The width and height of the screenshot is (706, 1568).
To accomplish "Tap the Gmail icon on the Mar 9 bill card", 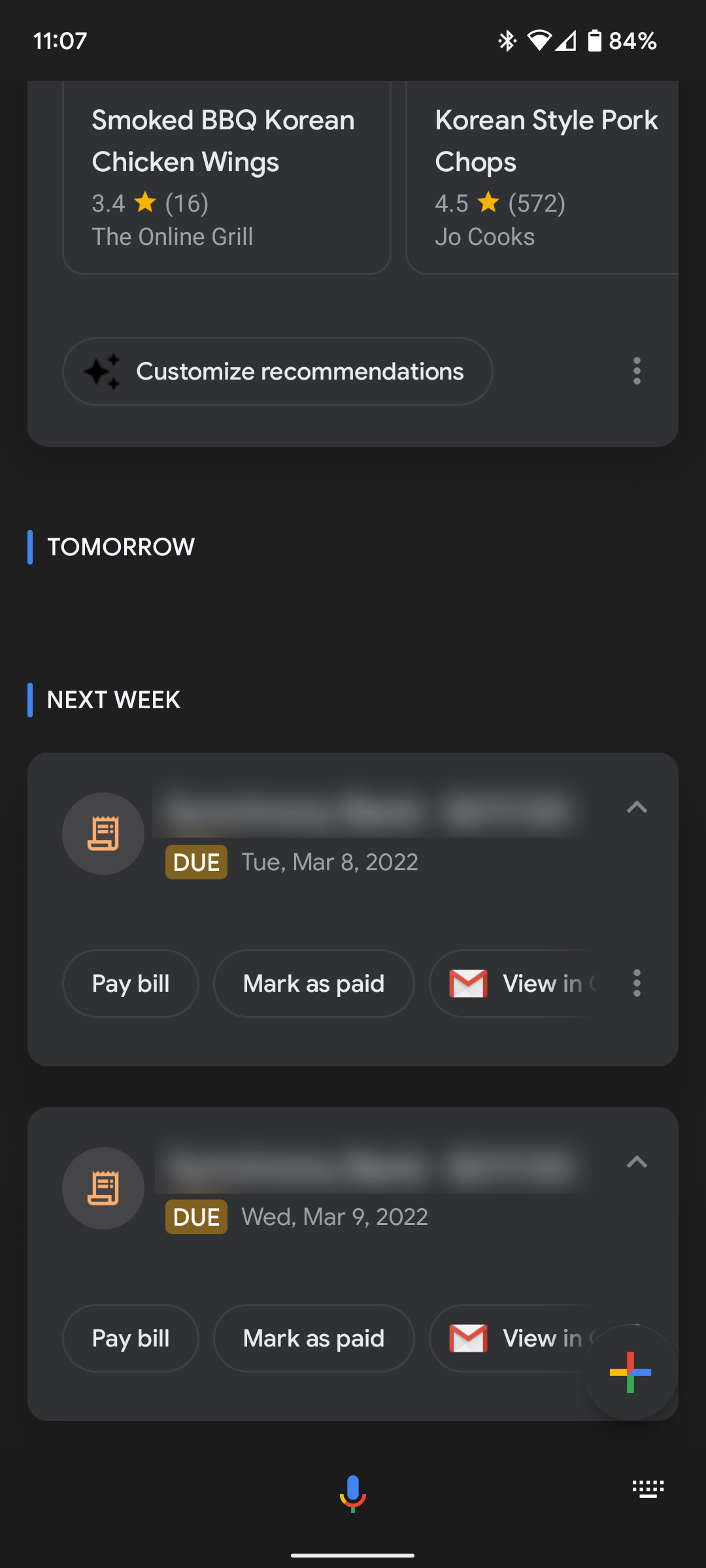I will (467, 1338).
